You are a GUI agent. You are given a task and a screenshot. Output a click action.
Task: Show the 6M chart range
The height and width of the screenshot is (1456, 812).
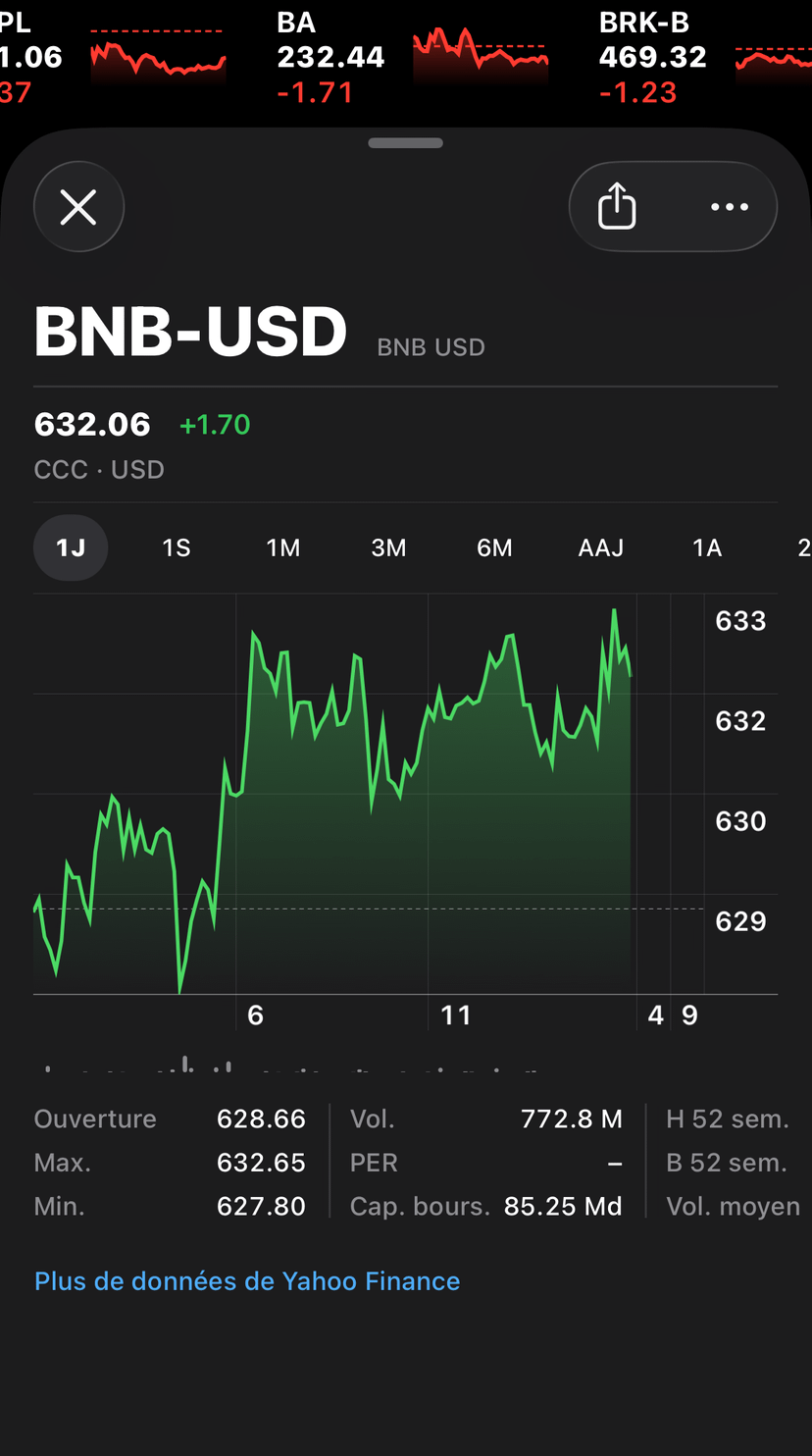click(x=494, y=547)
